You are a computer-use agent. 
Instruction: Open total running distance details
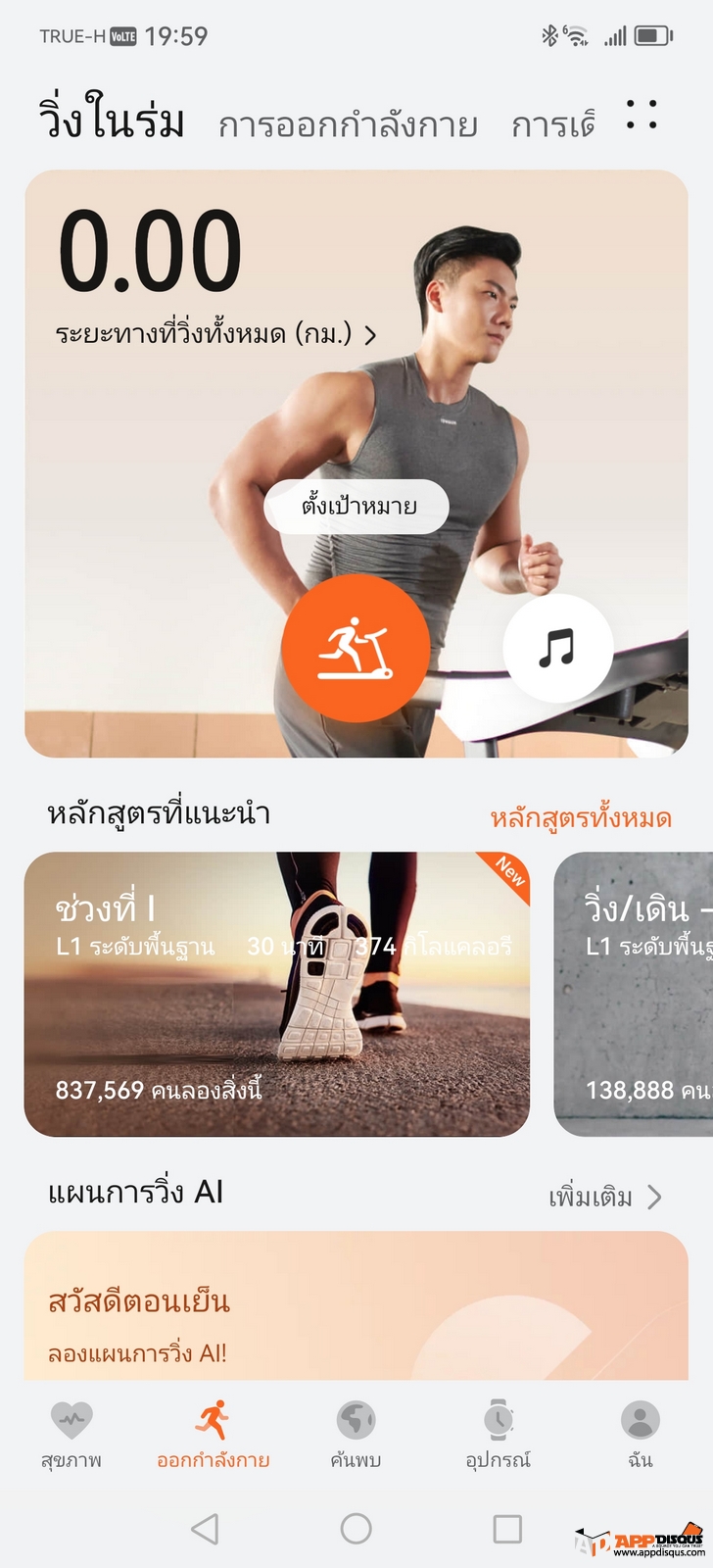pos(215,334)
